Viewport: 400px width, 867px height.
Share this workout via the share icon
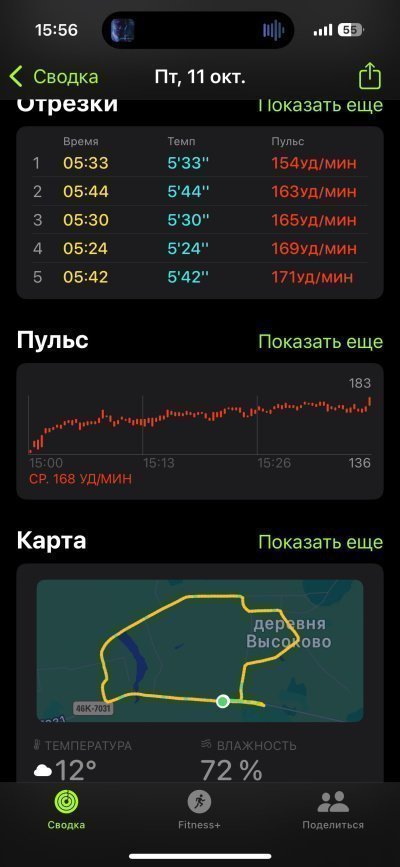point(370,76)
